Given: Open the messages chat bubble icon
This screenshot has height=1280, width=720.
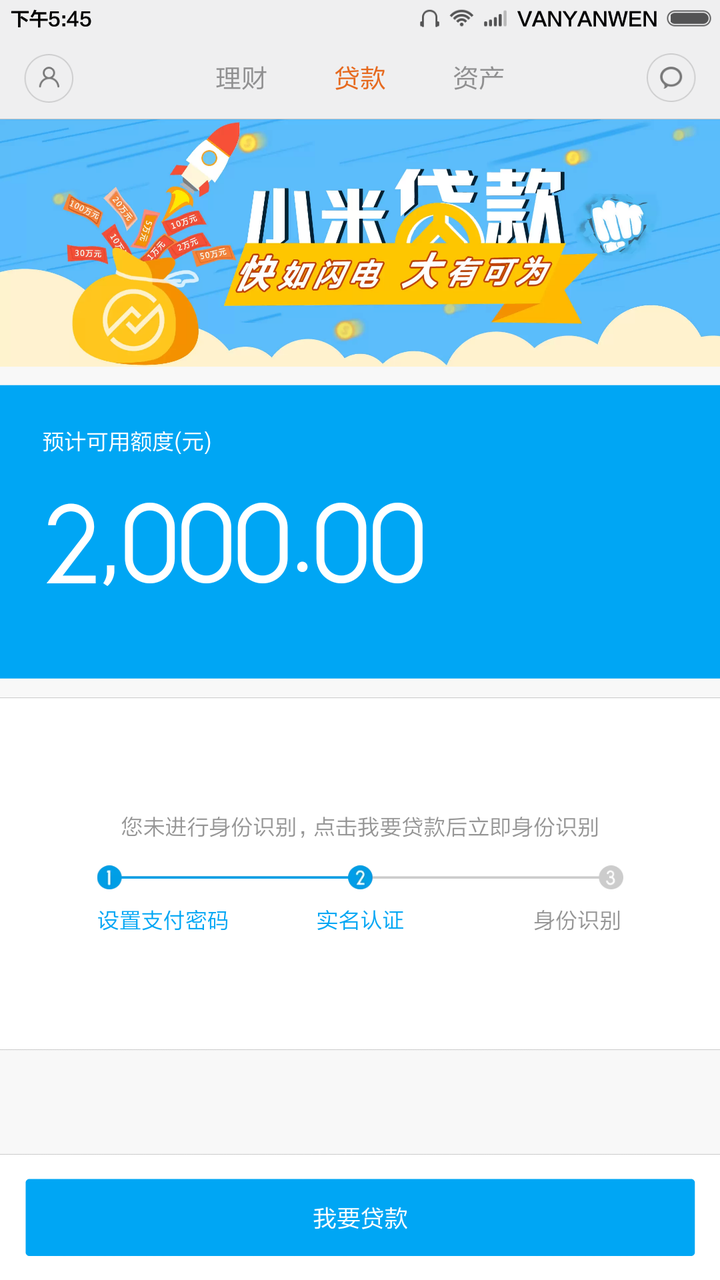Looking at the screenshot, I should point(671,78).
